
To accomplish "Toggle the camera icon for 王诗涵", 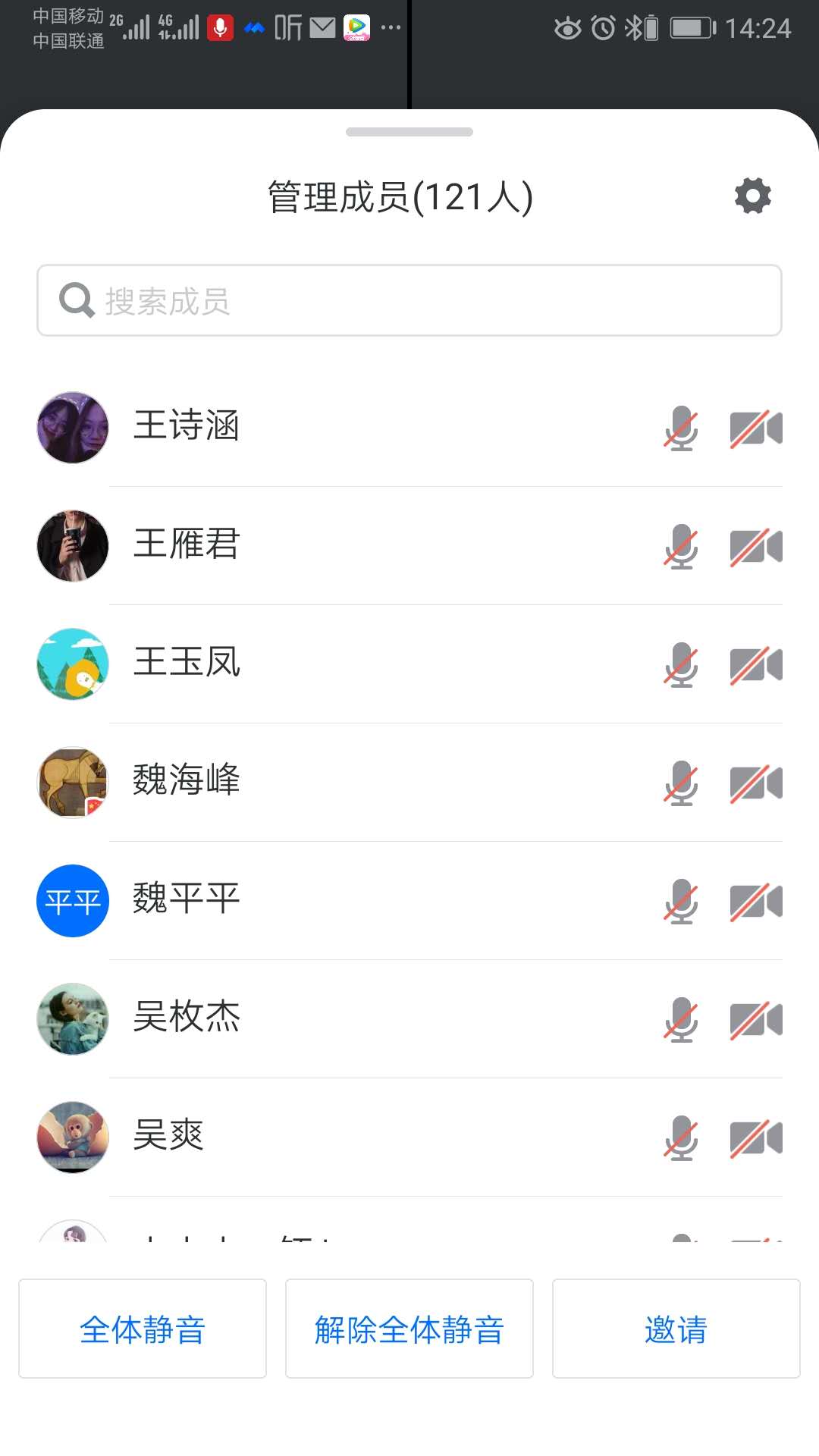I will coord(755,428).
